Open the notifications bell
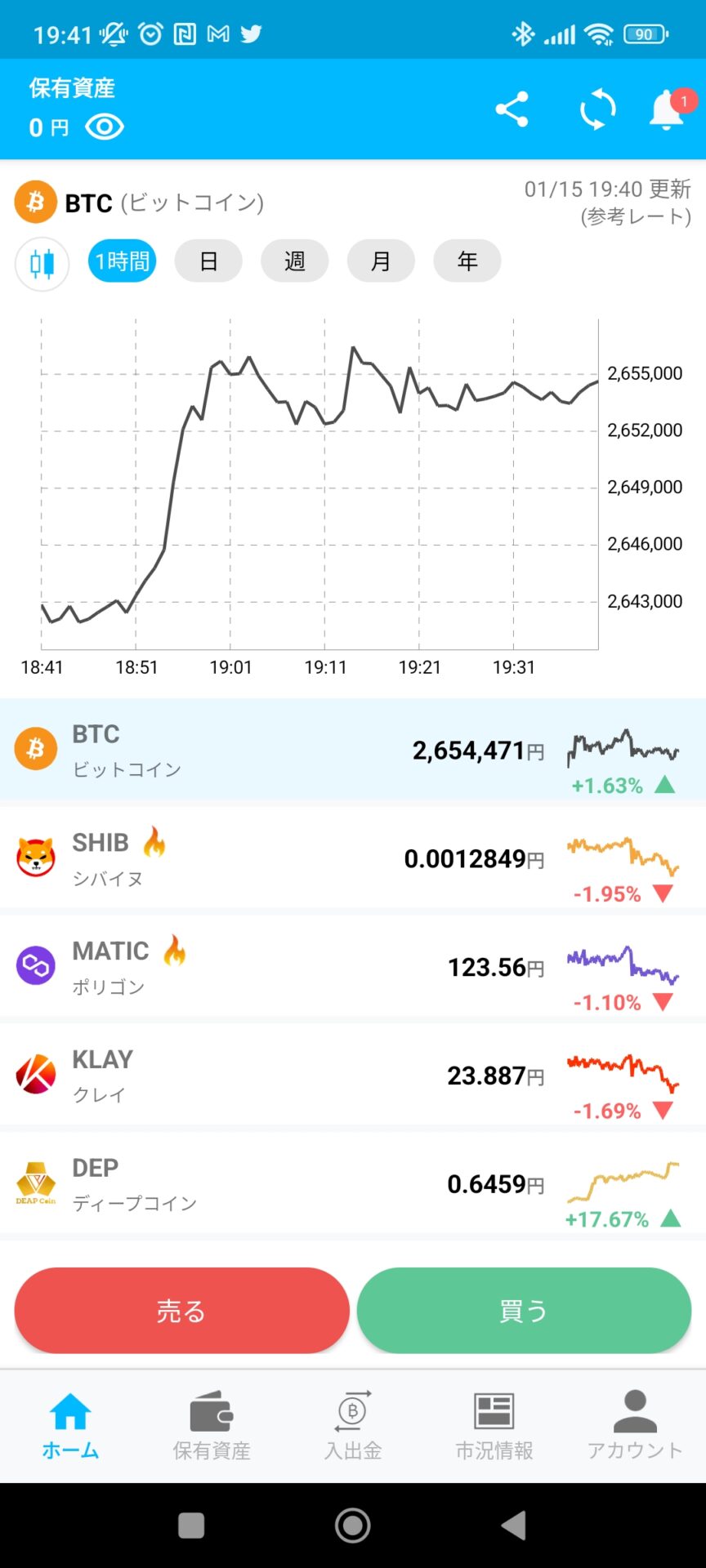Viewport: 706px width, 1568px height. coord(667,109)
